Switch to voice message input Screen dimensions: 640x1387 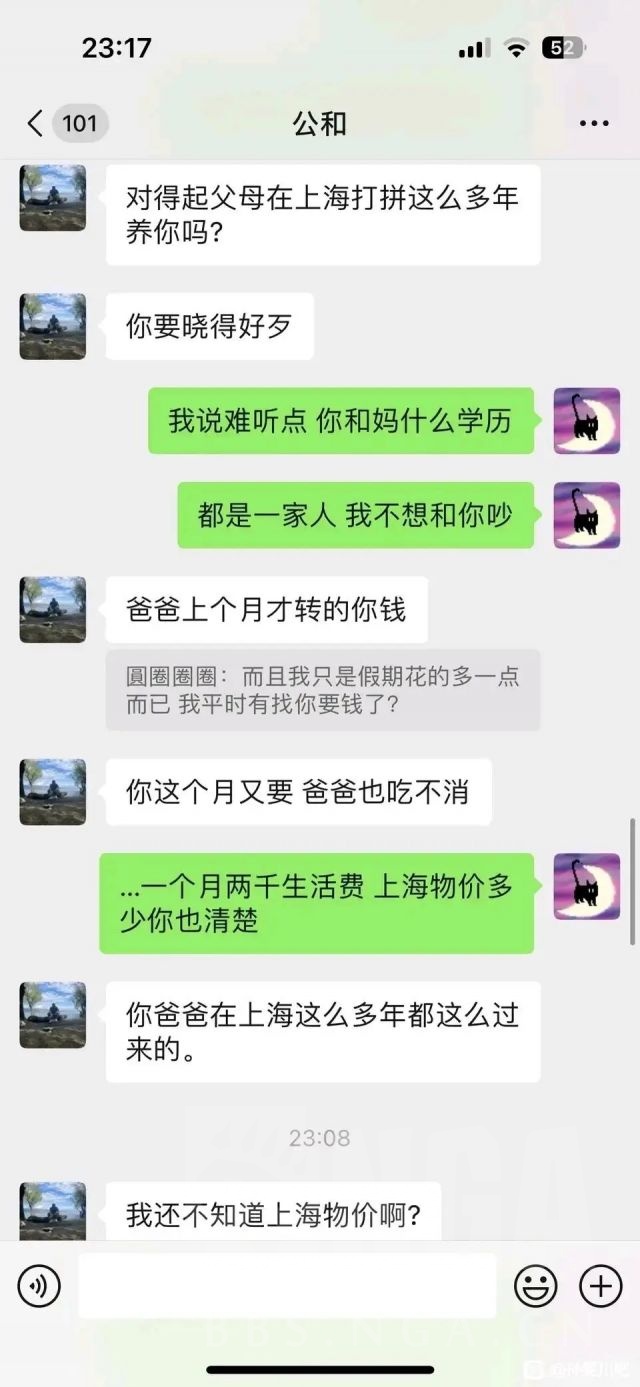39,1286
